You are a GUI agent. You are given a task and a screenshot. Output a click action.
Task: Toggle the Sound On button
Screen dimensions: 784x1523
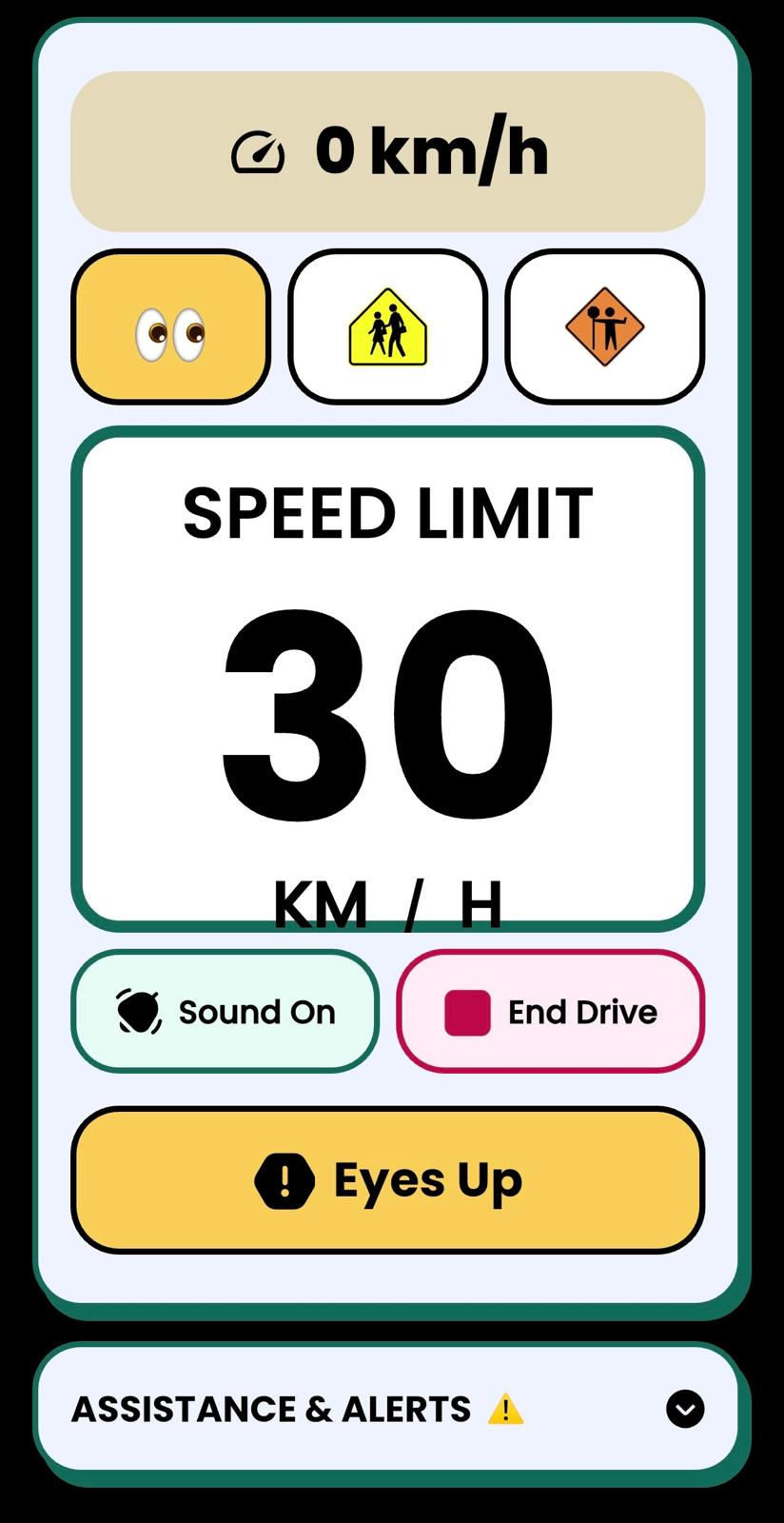pos(225,1011)
